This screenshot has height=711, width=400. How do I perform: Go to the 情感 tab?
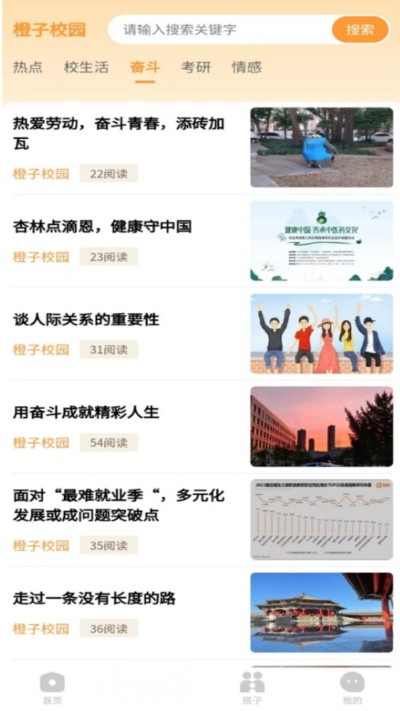pos(247,68)
